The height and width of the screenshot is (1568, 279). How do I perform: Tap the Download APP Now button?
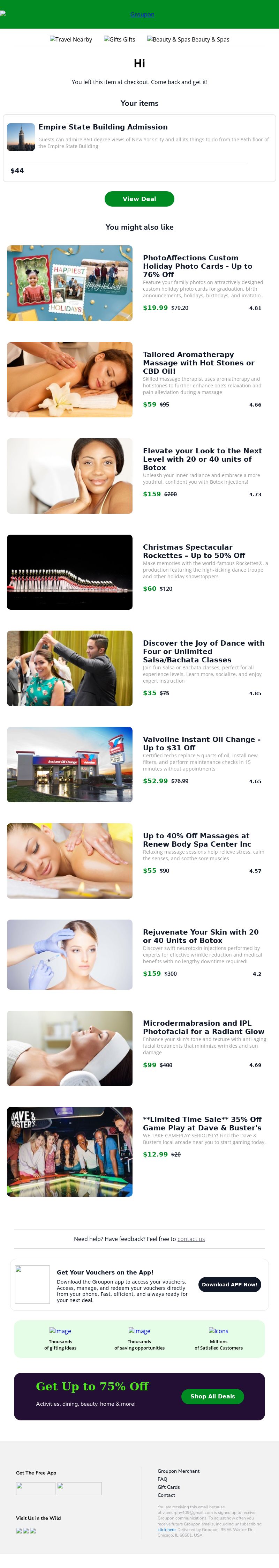229,1284
